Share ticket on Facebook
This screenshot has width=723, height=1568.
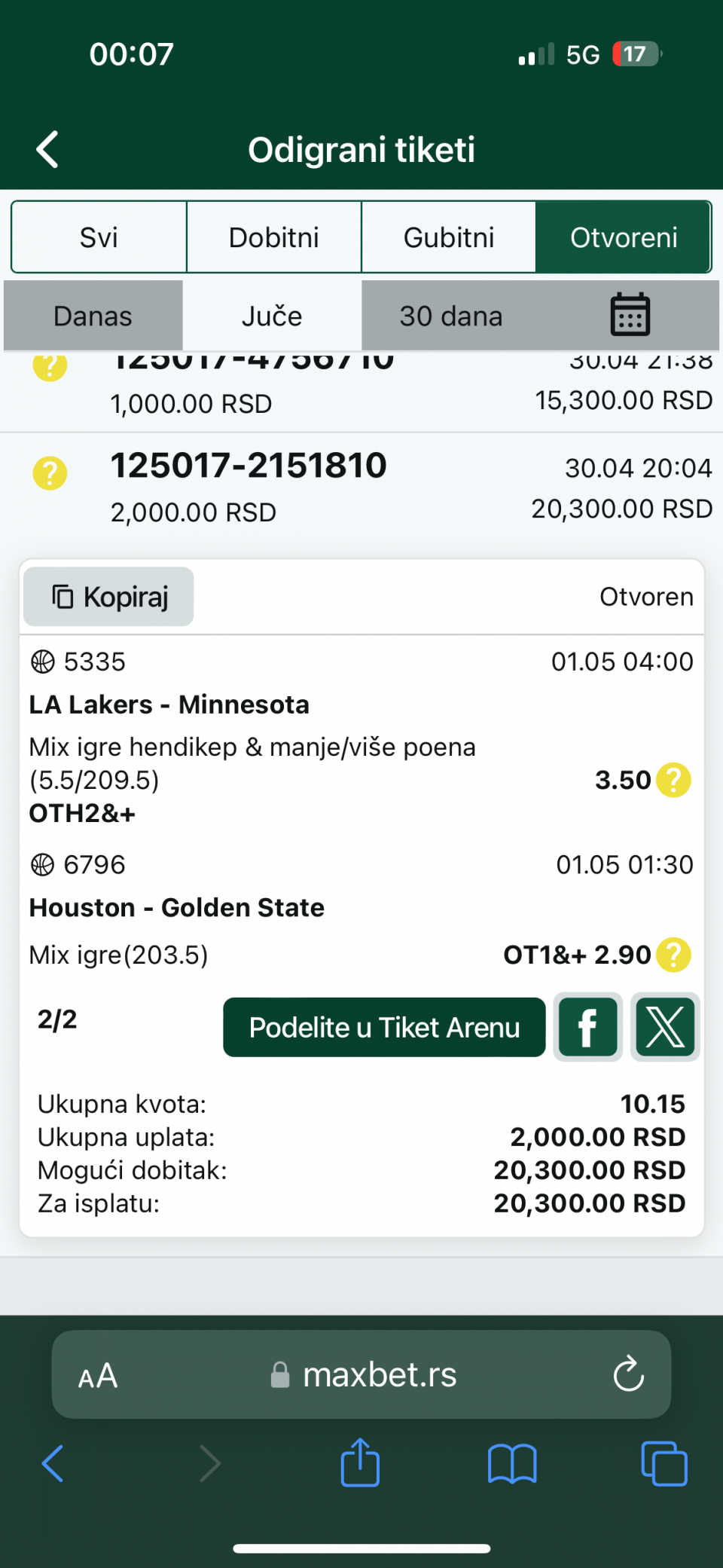pyautogui.click(x=588, y=1028)
